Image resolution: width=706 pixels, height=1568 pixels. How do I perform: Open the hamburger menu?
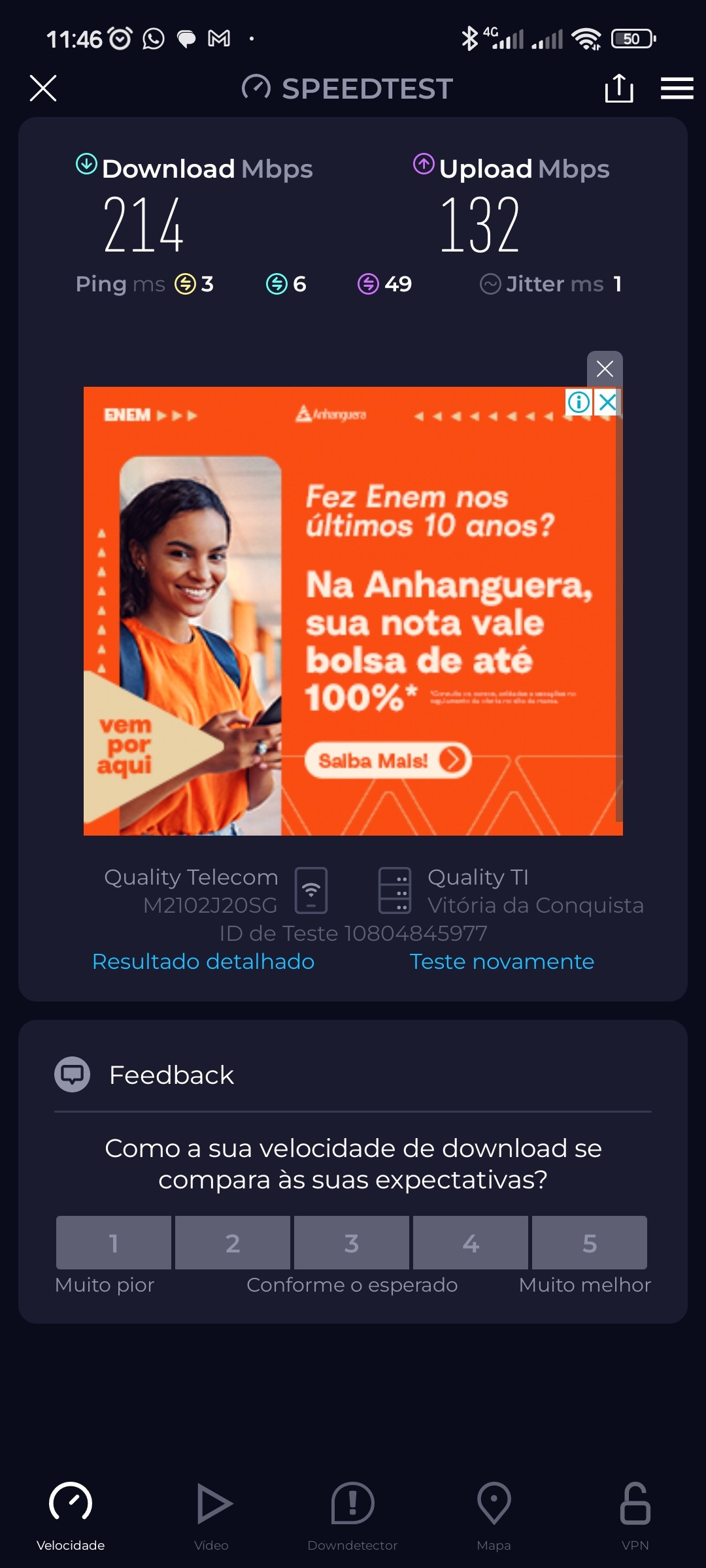pyautogui.click(x=677, y=88)
